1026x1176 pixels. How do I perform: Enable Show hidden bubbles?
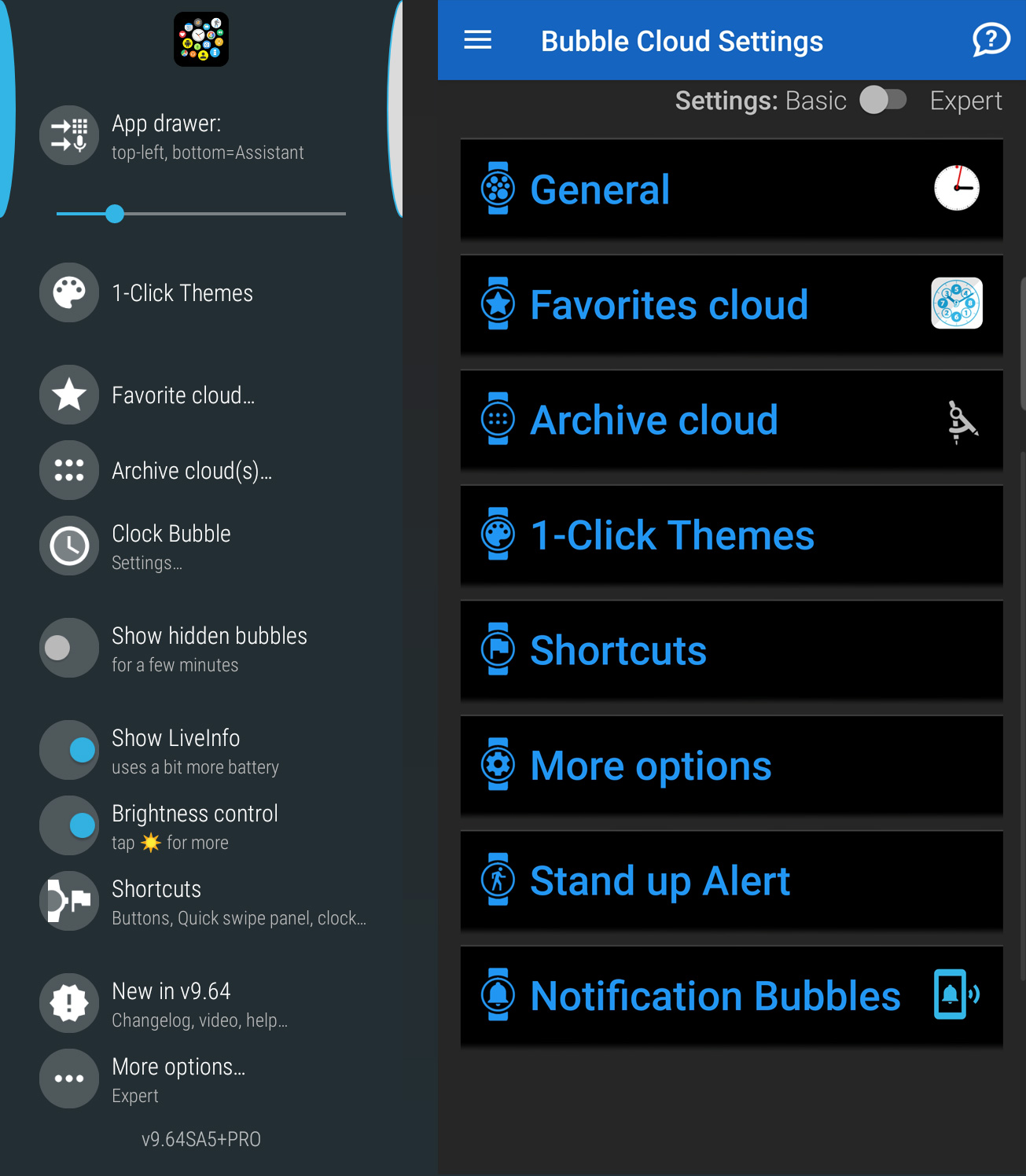(x=69, y=648)
